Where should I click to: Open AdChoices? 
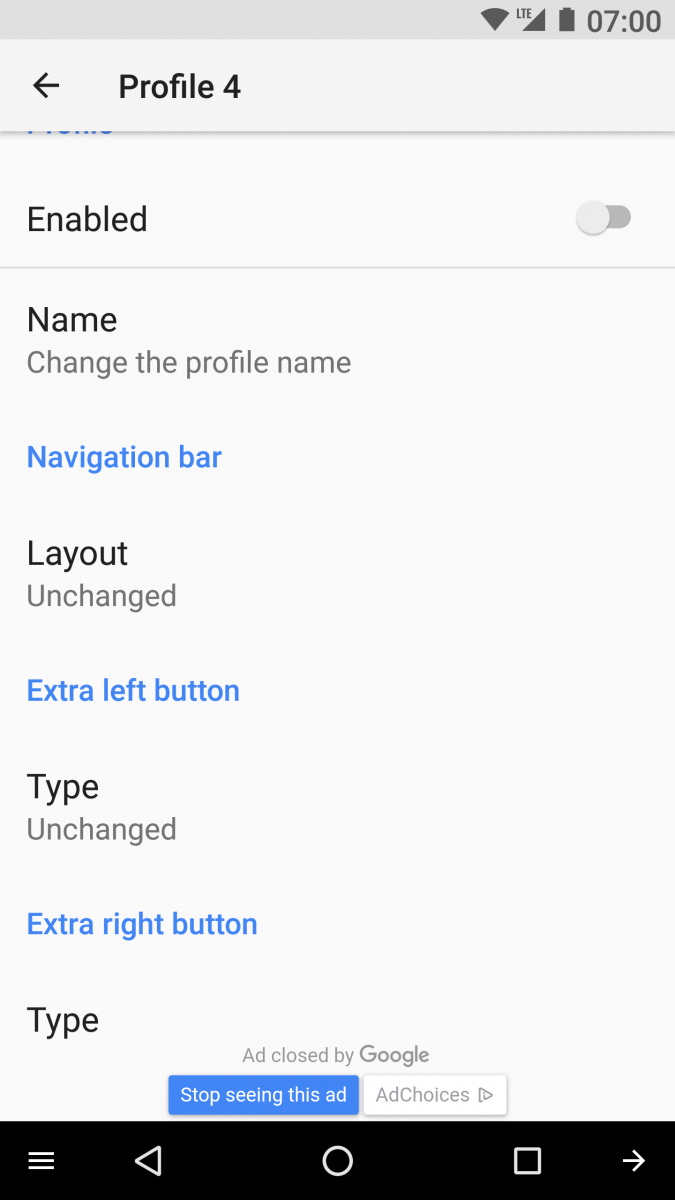[x=435, y=1095]
